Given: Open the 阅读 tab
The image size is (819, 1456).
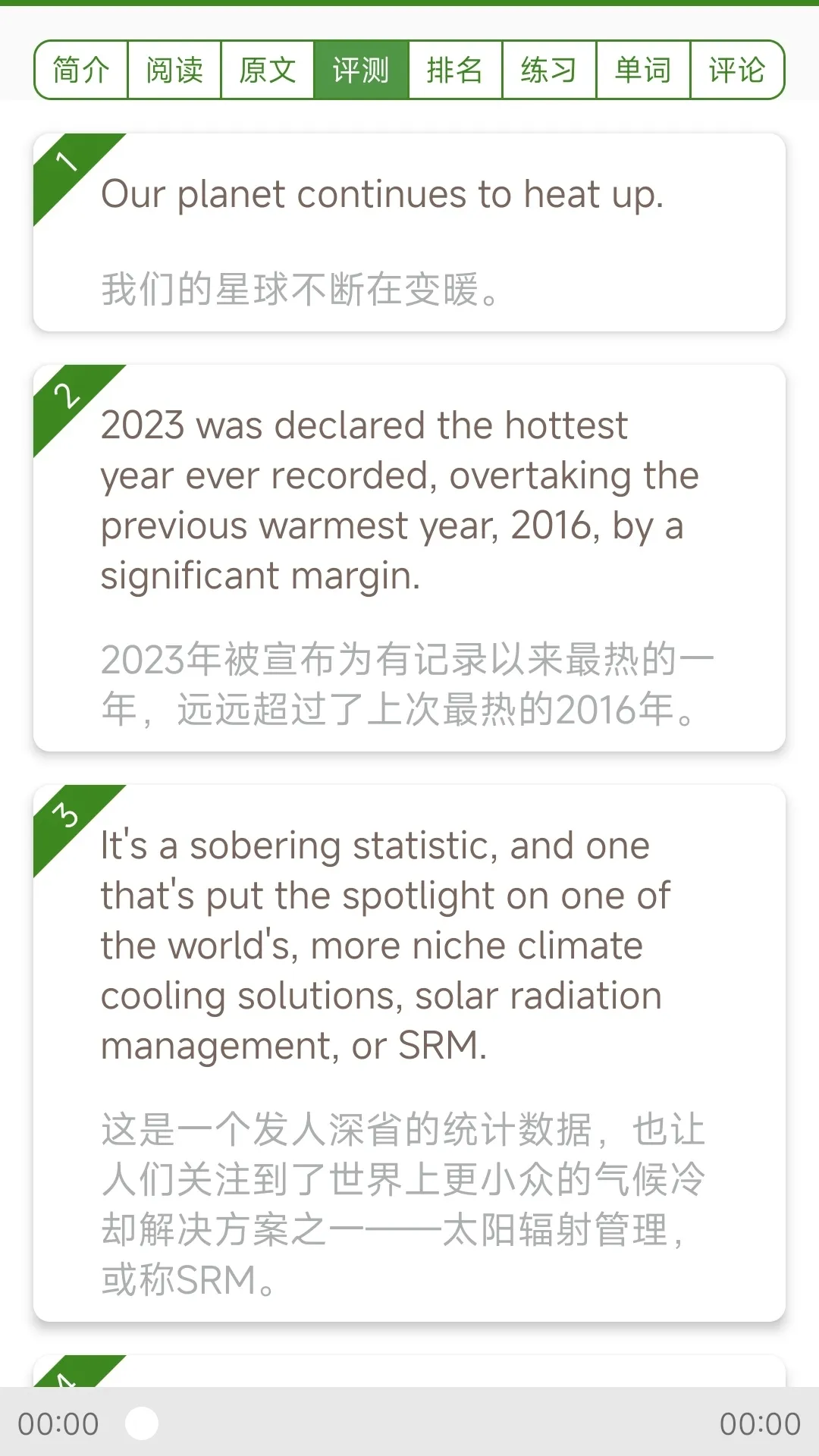Looking at the screenshot, I should pyautogui.click(x=173, y=70).
